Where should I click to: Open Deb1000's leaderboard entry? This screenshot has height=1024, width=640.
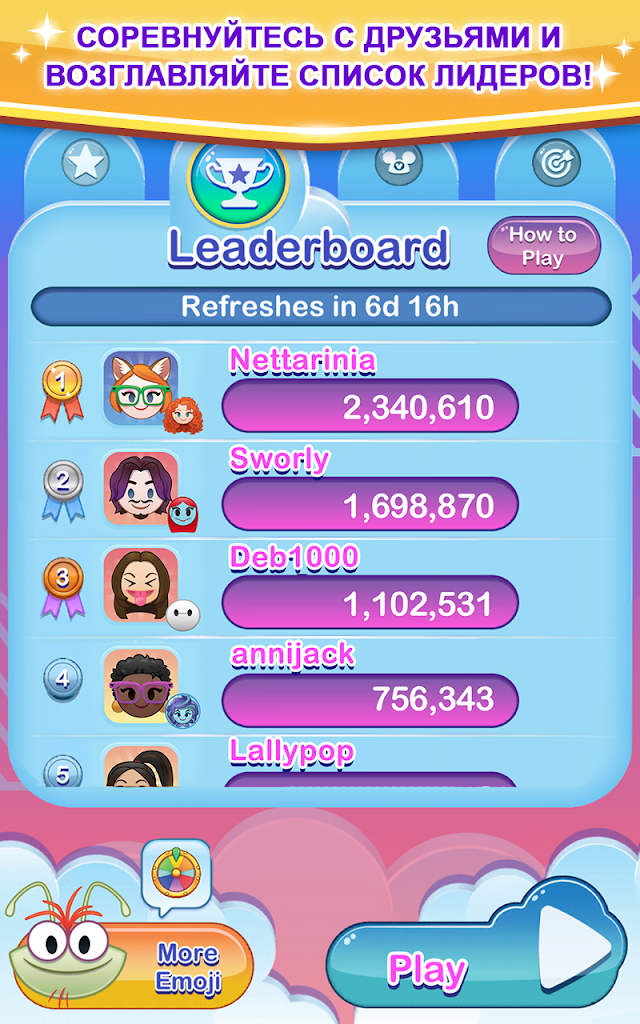pos(323,588)
